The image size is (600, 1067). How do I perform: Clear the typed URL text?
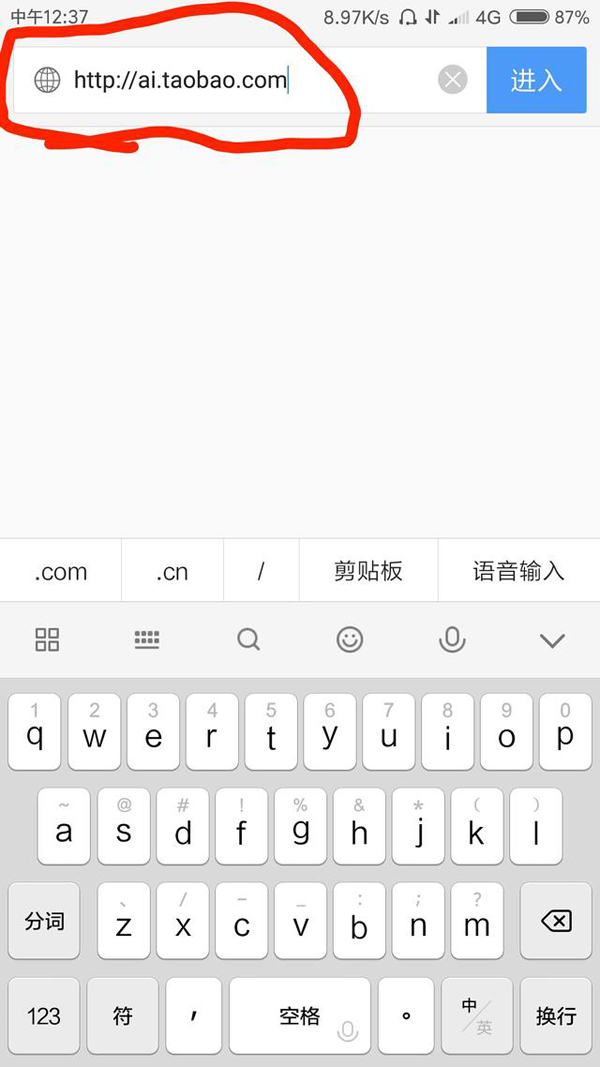(x=453, y=80)
